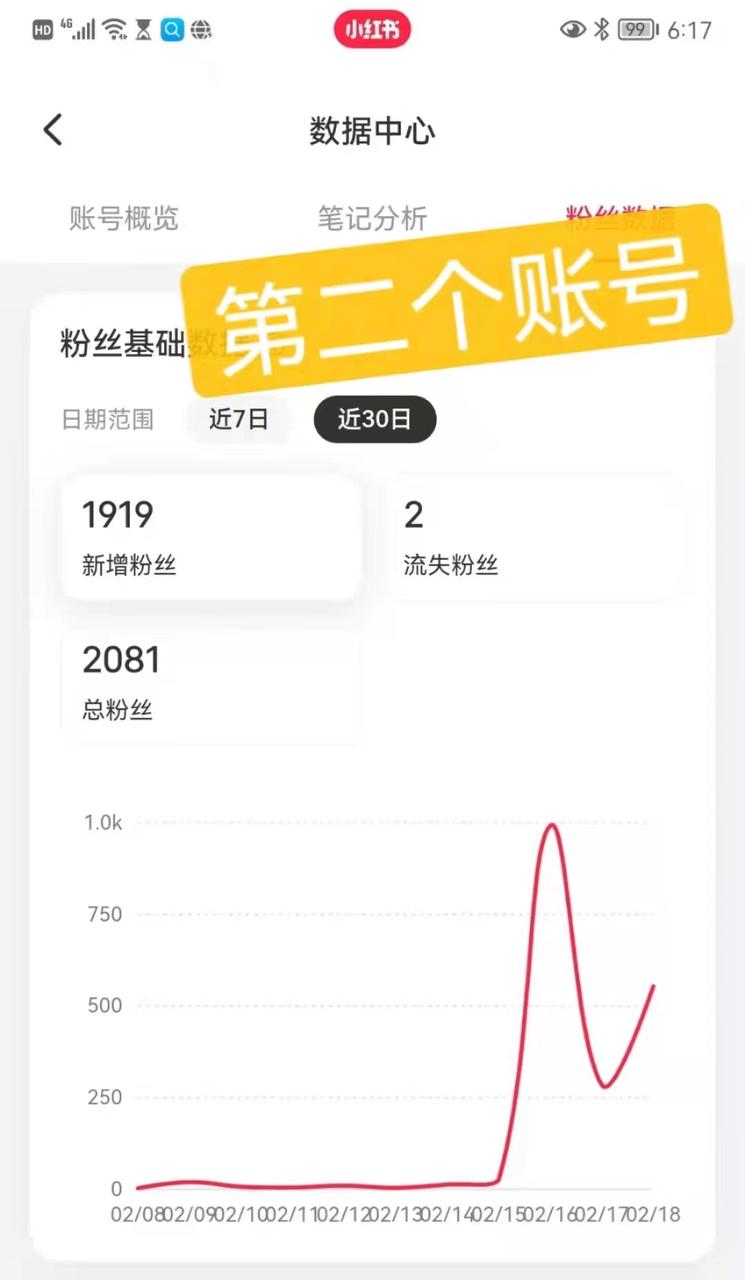The width and height of the screenshot is (745, 1280).
Task: Tap the 数据中心 page title
Action: (x=372, y=131)
